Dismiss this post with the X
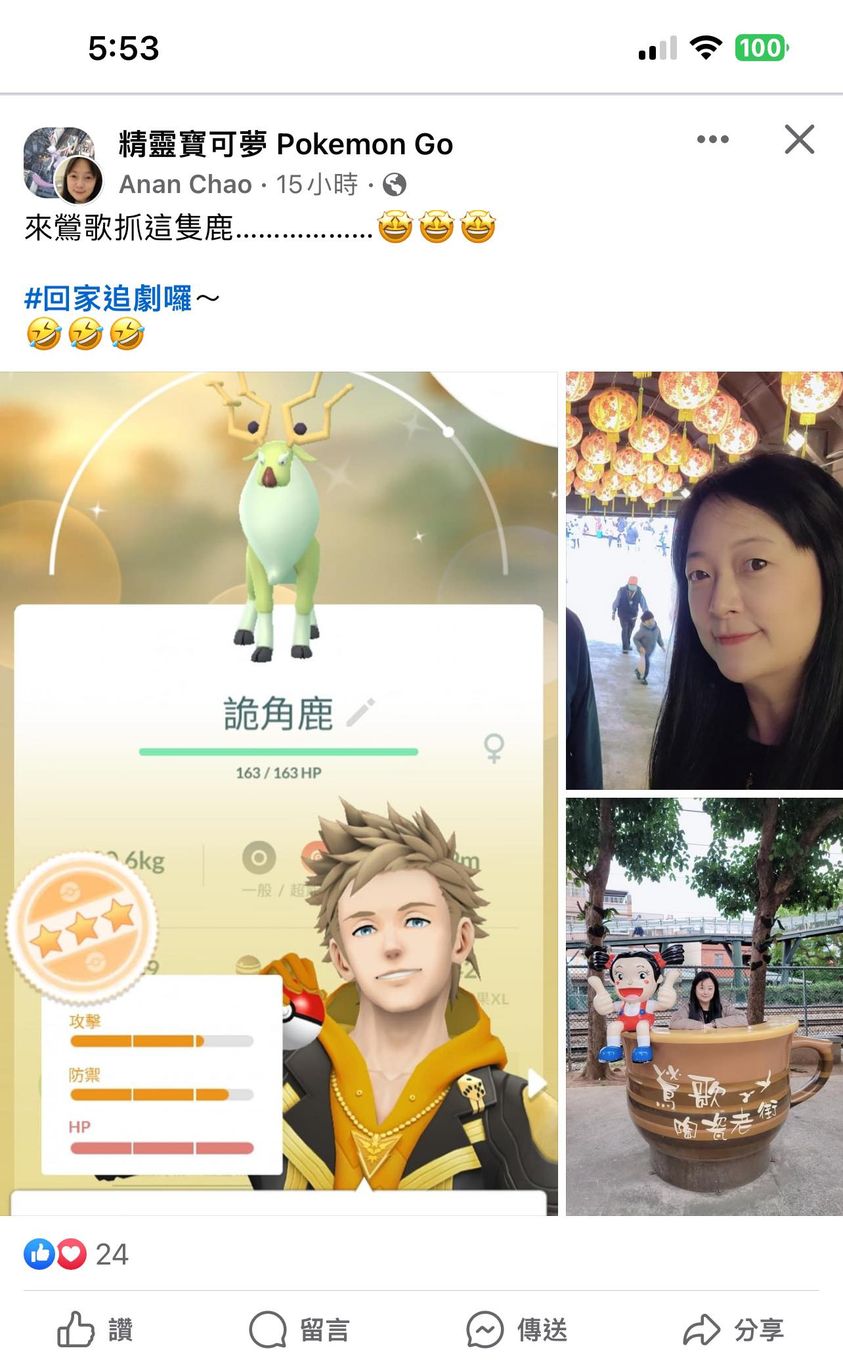 pyautogui.click(x=799, y=140)
